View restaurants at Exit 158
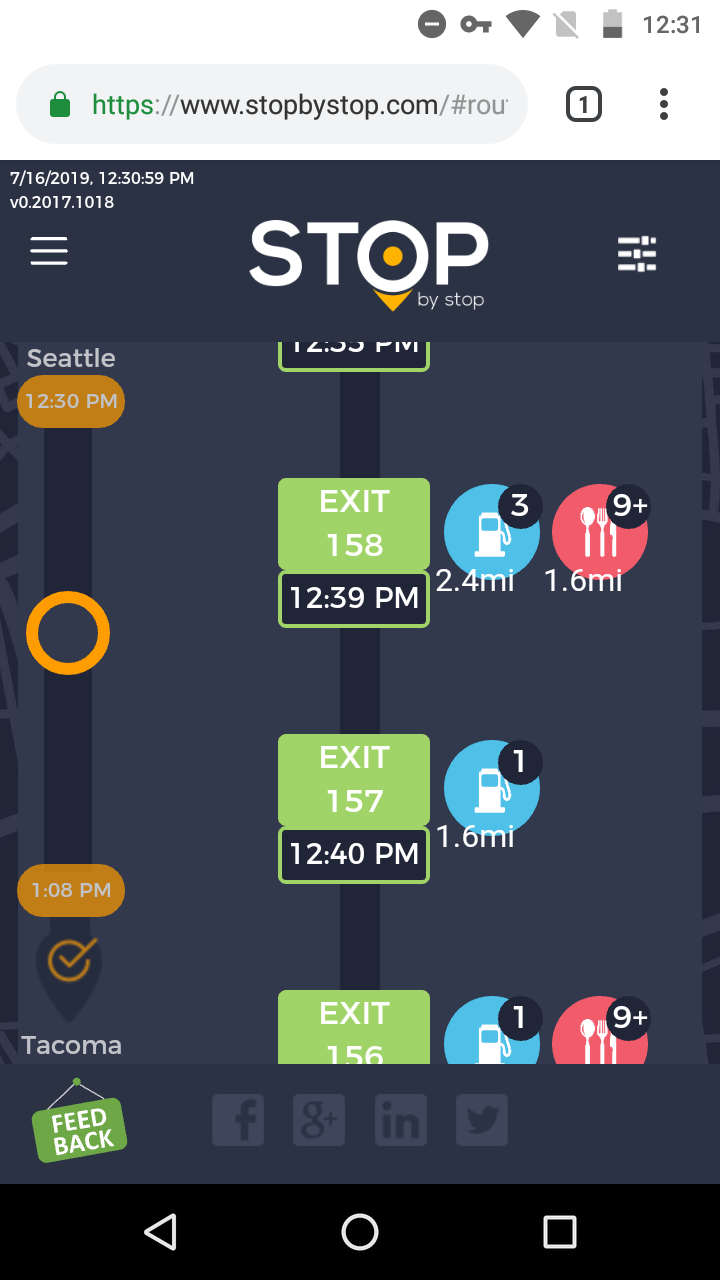This screenshot has height=1280, width=720. pyautogui.click(x=600, y=532)
